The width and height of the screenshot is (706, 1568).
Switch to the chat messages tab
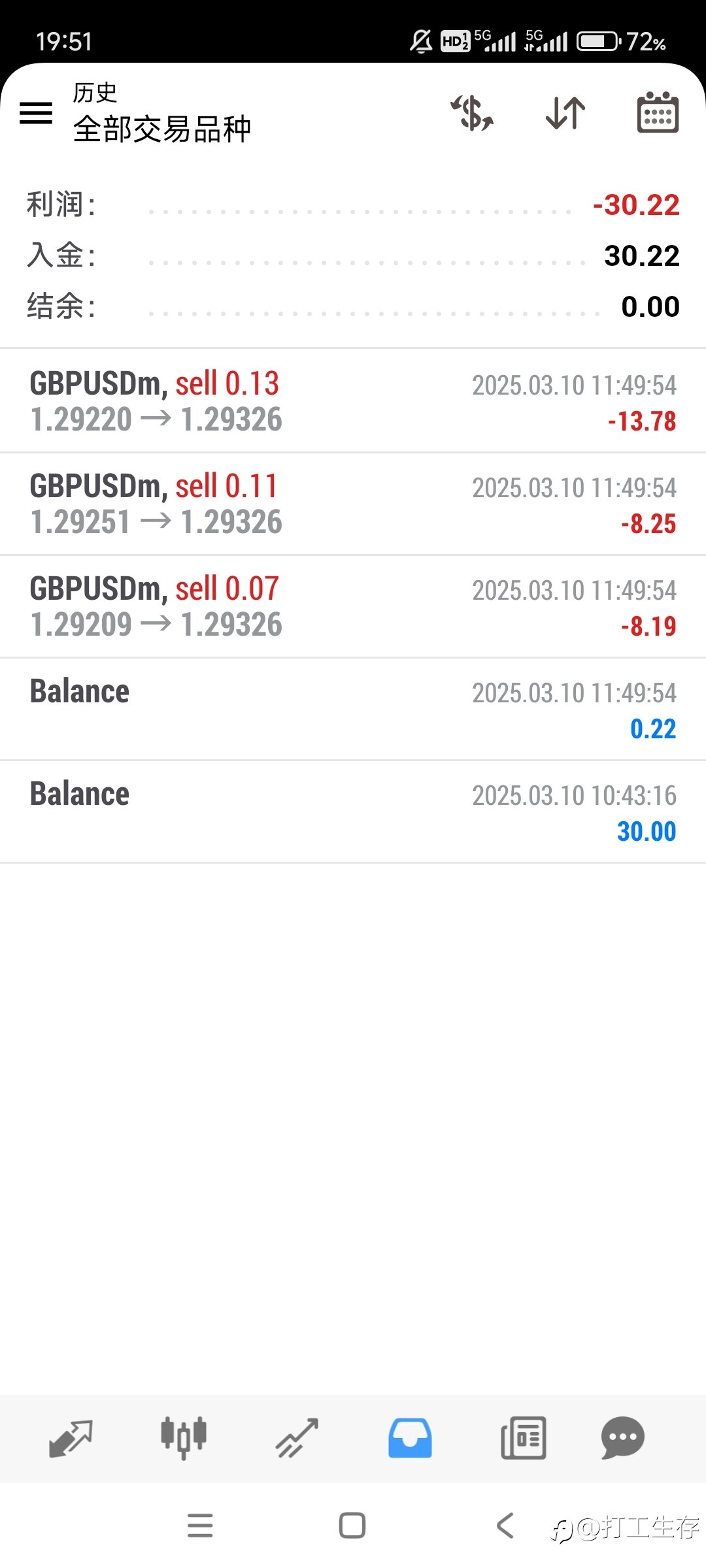coord(623,1438)
